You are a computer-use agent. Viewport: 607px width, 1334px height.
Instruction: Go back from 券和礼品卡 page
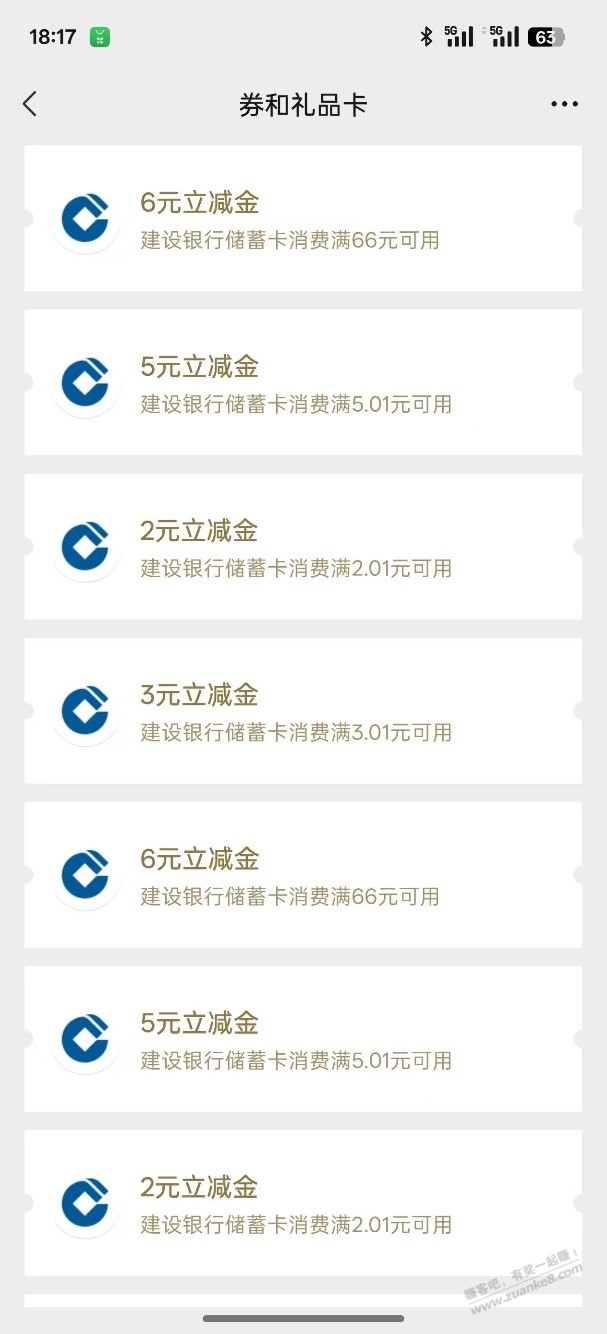pos(30,104)
